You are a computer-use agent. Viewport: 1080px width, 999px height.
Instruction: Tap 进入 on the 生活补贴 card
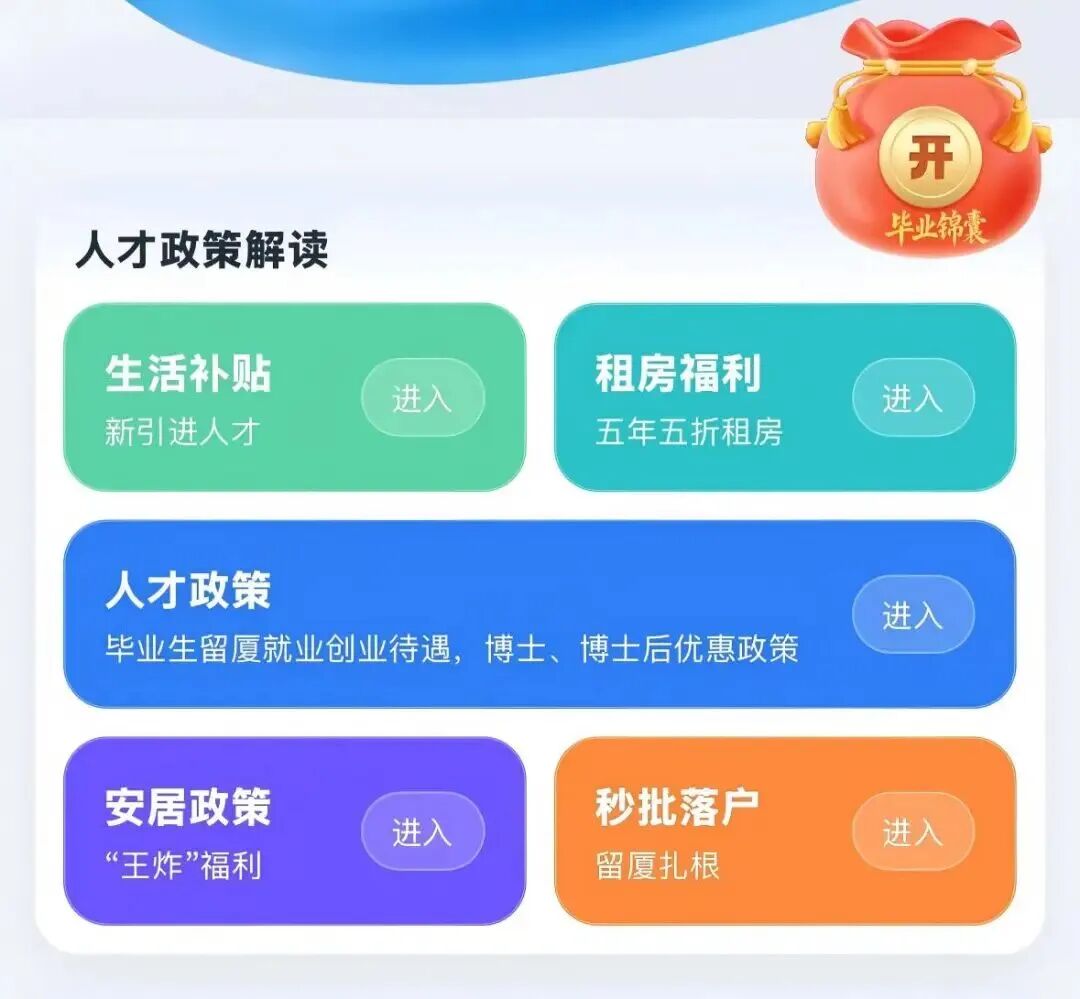click(x=422, y=398)
